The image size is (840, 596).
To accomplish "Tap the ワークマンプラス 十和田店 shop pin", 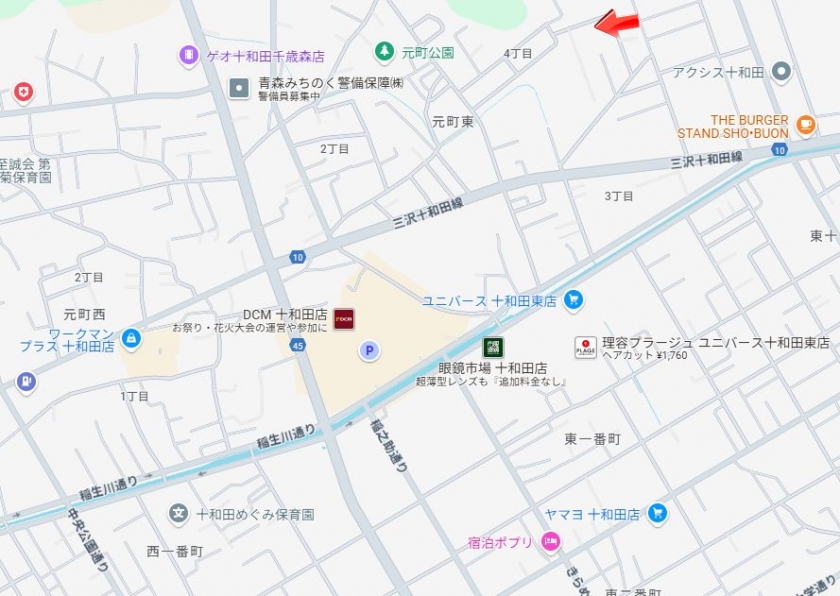I will 131,339.
